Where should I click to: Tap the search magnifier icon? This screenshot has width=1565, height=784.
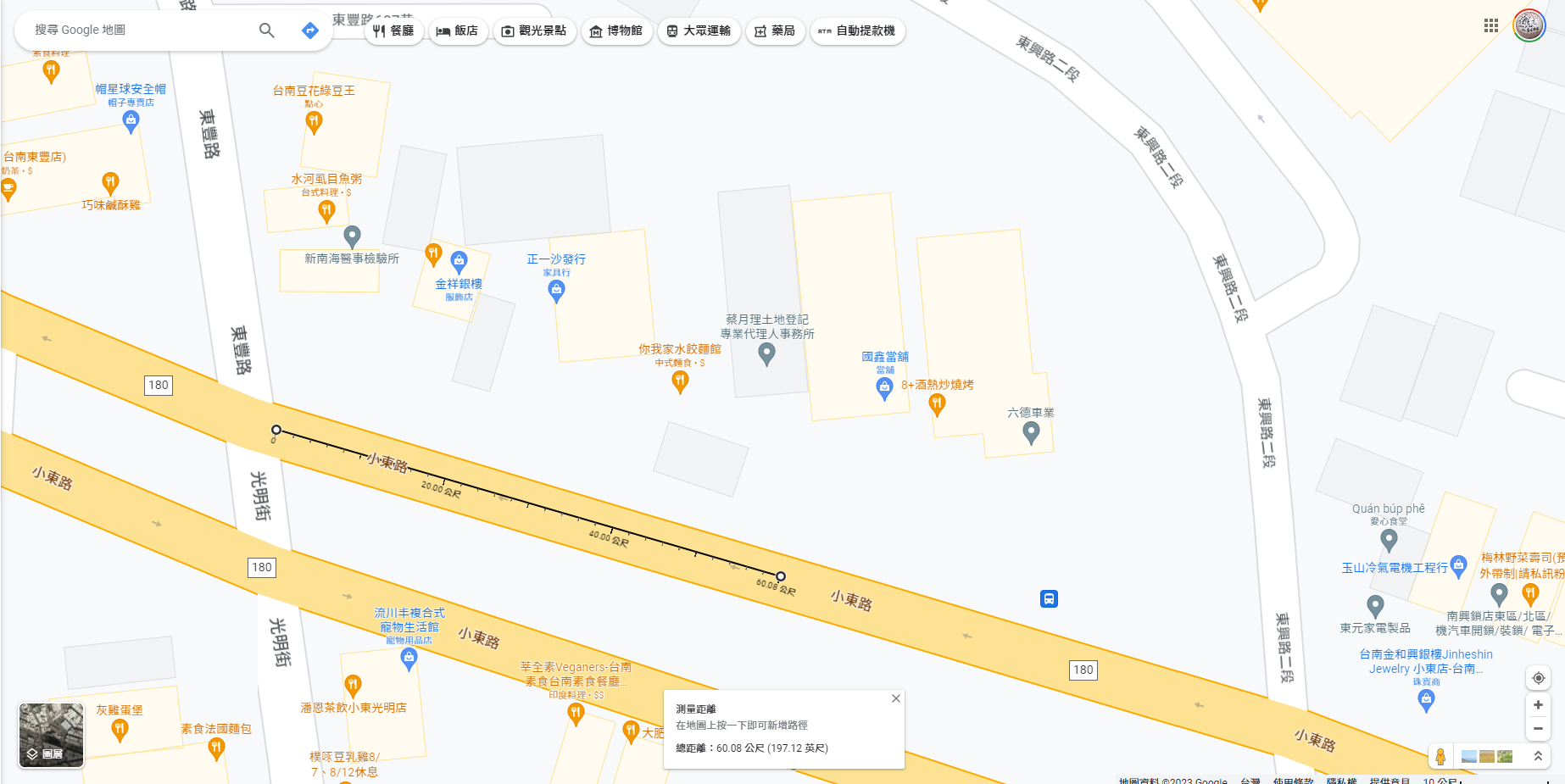click(266, 31)
